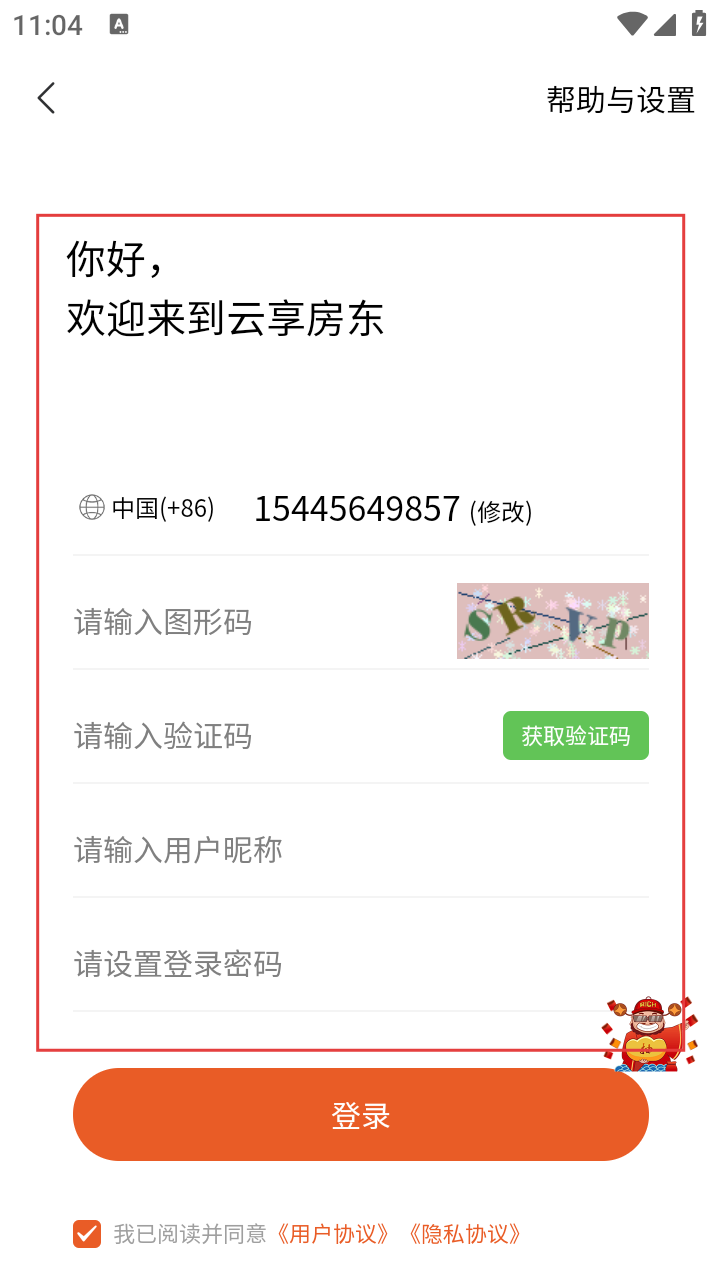720x1280 pixels.
Task: Open the 《隐私协议》 link
Action: point(465,1234)
